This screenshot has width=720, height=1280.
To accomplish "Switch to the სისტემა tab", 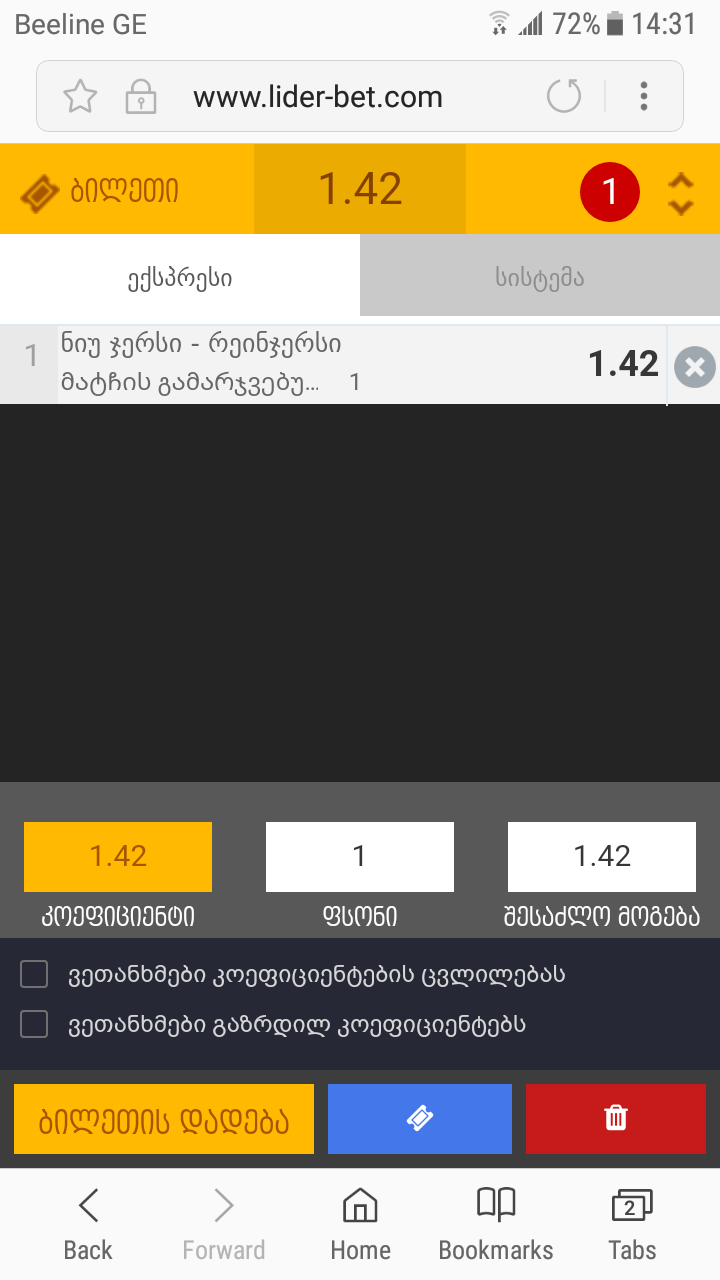I will click(x=540, y=274).
